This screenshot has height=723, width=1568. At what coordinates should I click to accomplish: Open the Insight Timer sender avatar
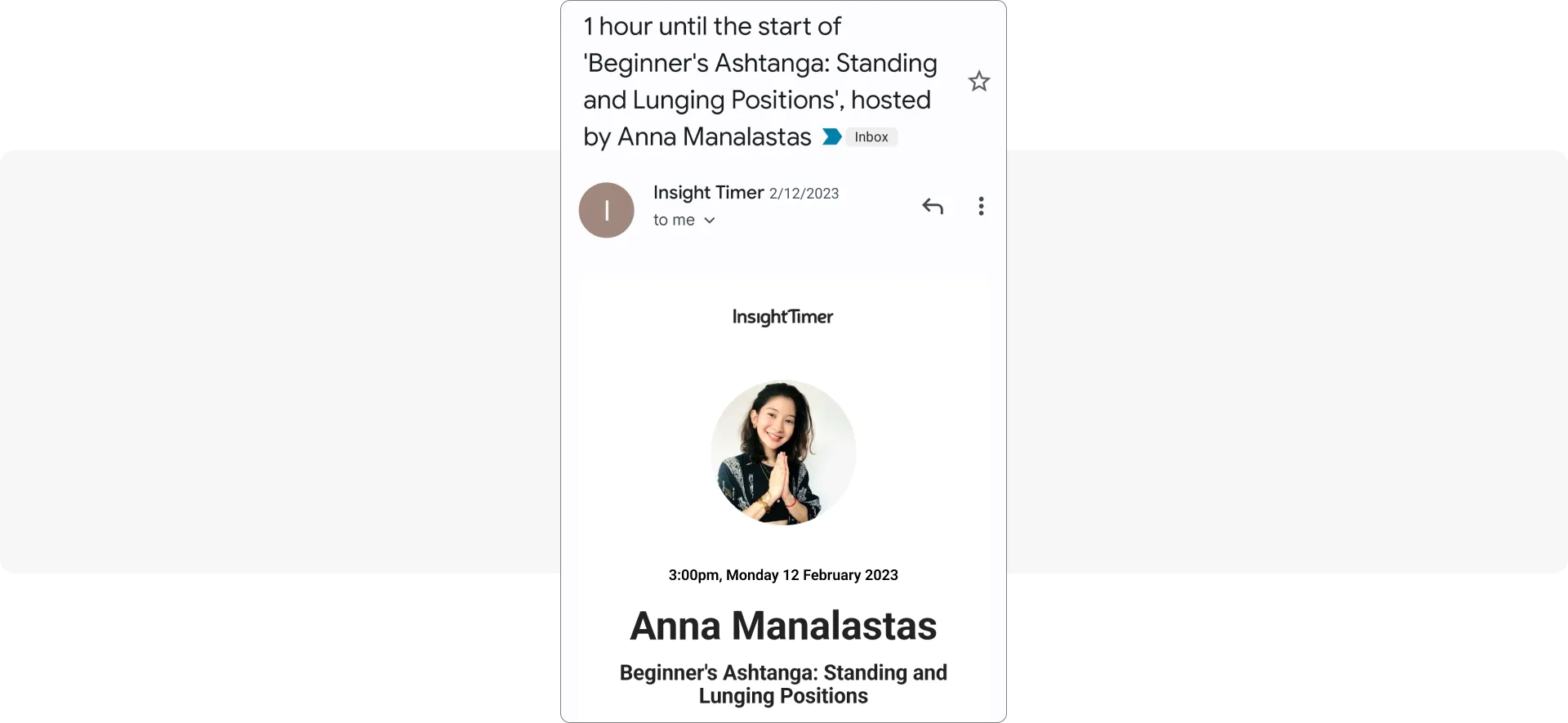click(606, 210)
